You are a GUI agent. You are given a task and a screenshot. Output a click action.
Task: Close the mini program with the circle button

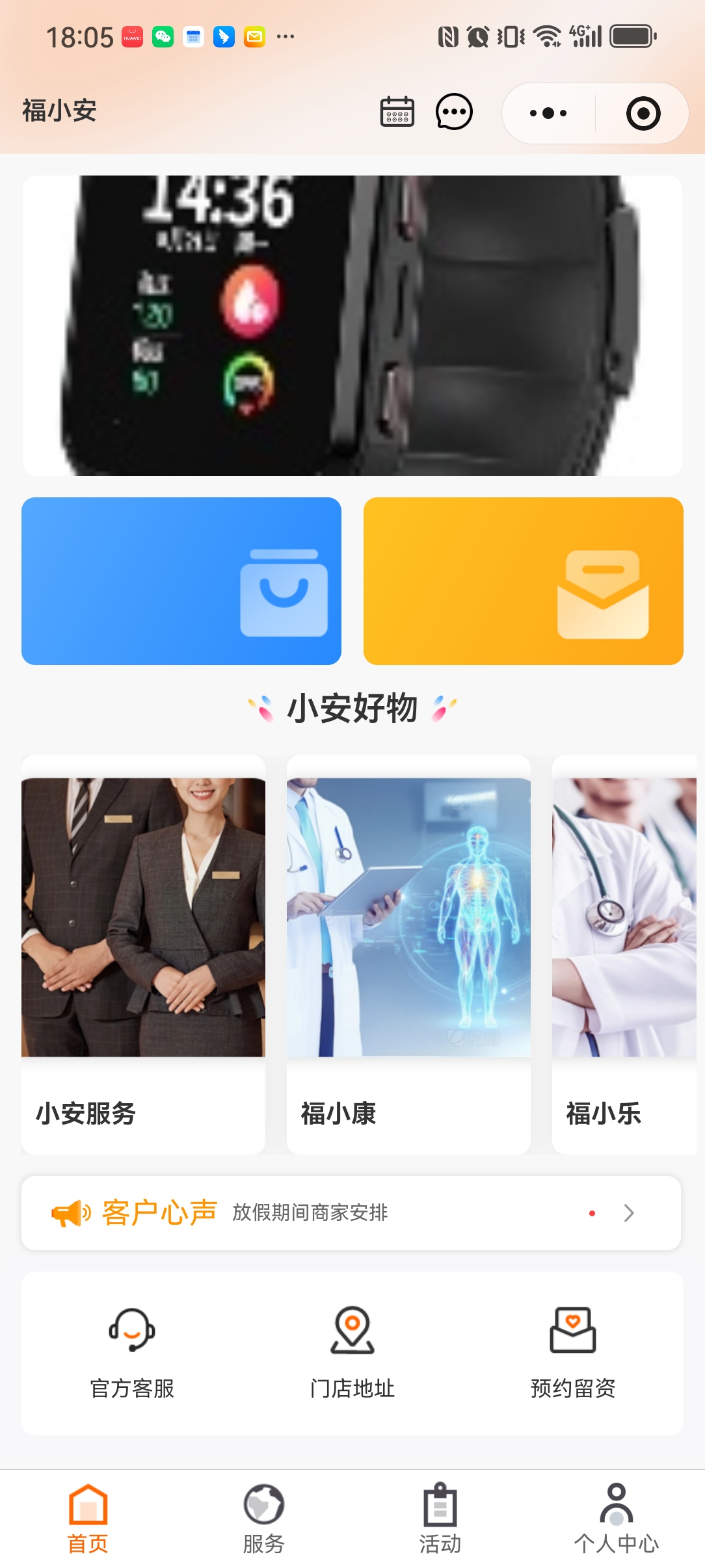coord(643,113)
